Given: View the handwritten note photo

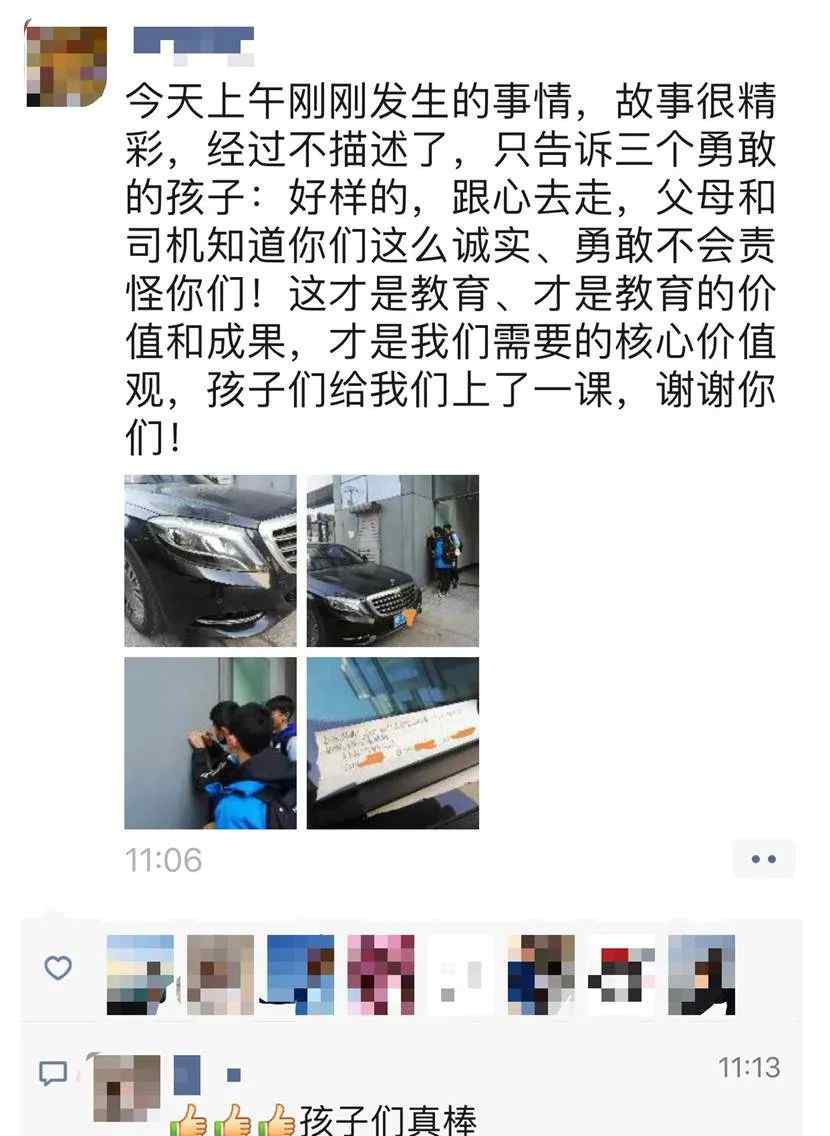Looking at the screenshot, I should pyautogui.click(x=392, y=742).
